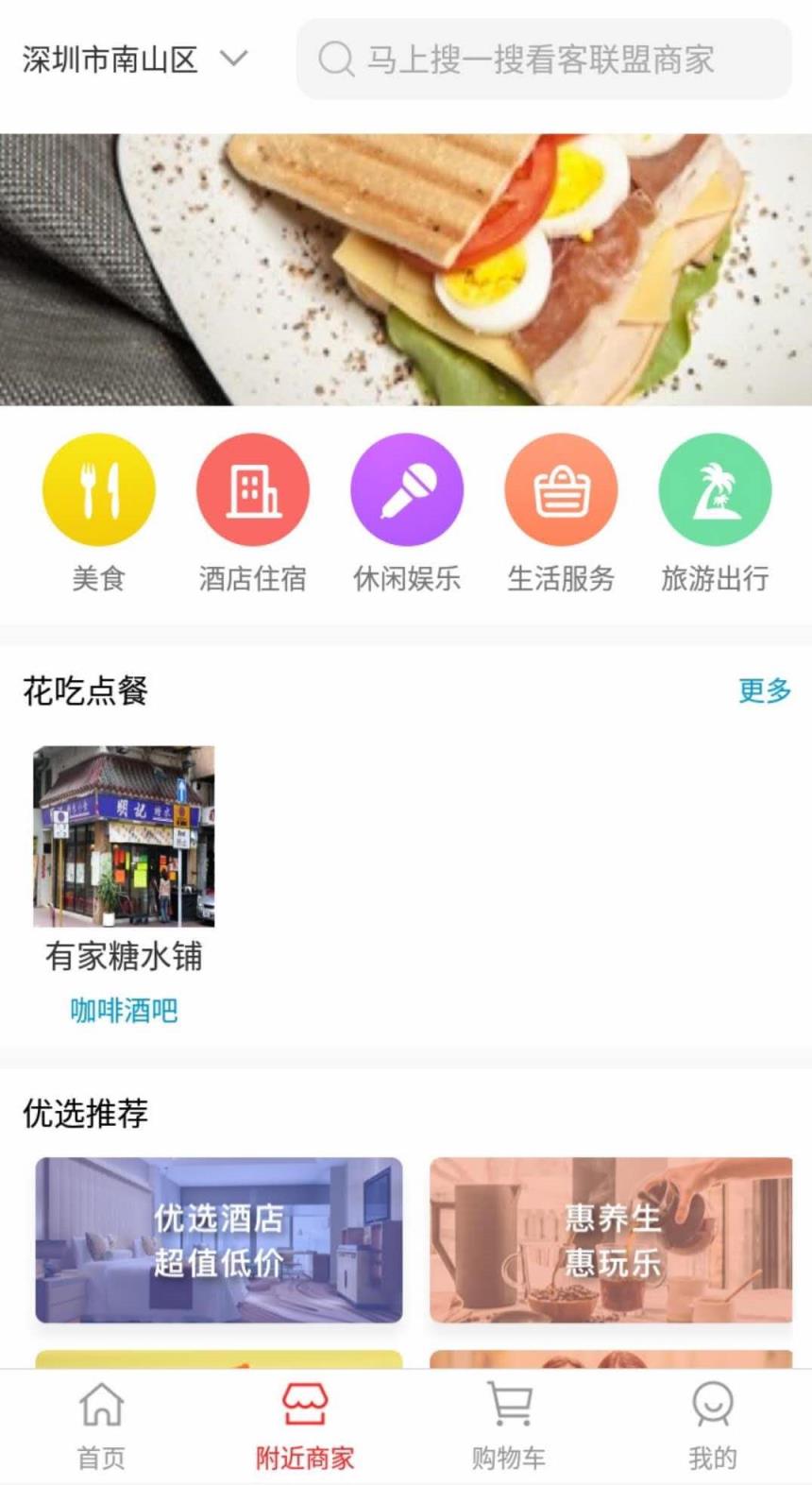The width and height of the screenshot is (812, 1485).
Task: Tap the 首页 home icon
Action: pos(101,1408)
